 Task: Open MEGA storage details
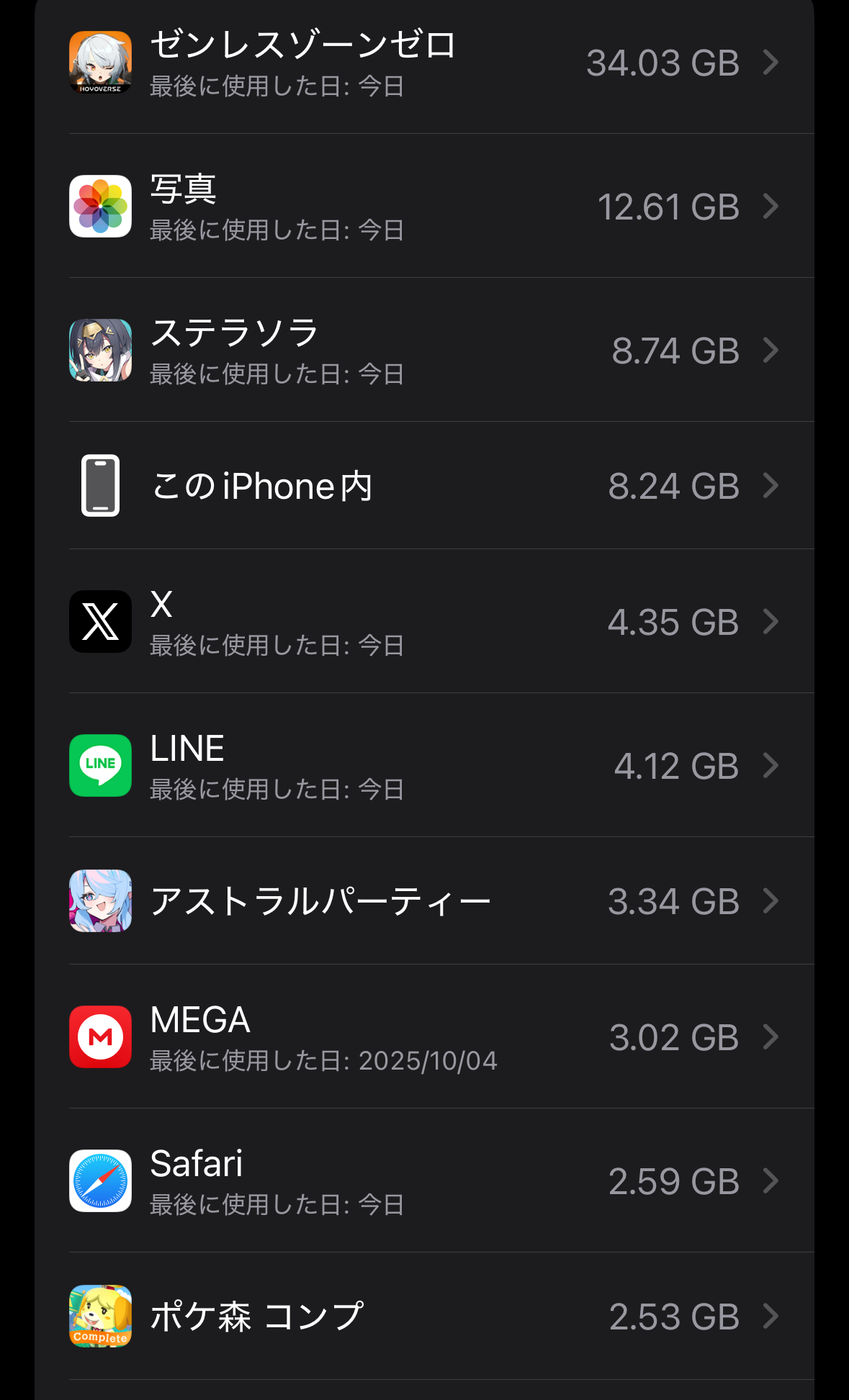[424, 1037]
